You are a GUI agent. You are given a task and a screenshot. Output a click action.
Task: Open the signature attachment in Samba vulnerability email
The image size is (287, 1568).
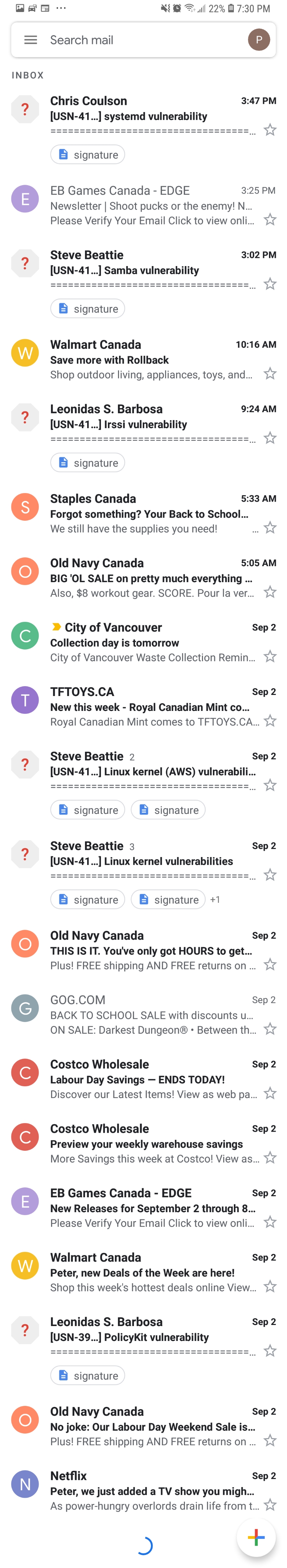point(88,309)
